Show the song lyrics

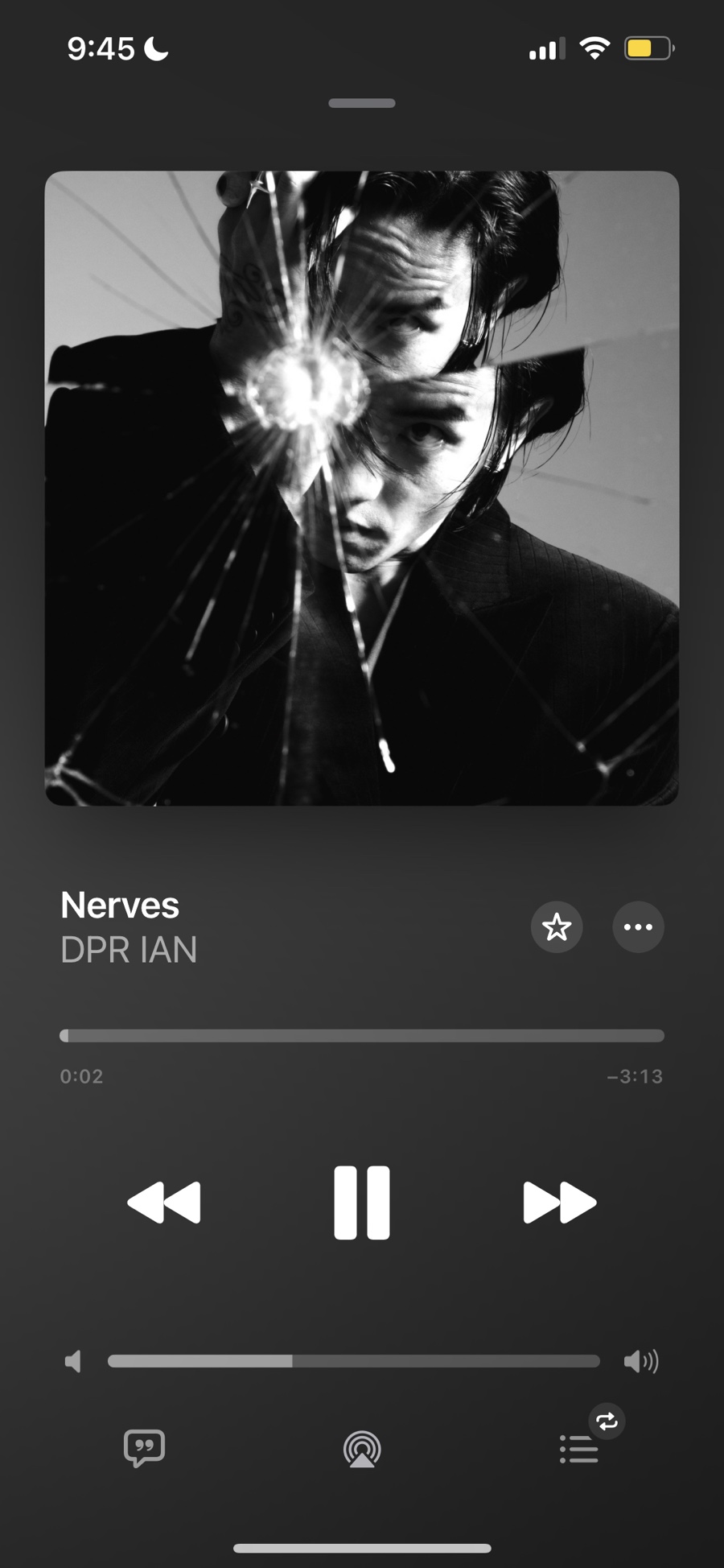pyautogui.click(x=145, y=1448)
